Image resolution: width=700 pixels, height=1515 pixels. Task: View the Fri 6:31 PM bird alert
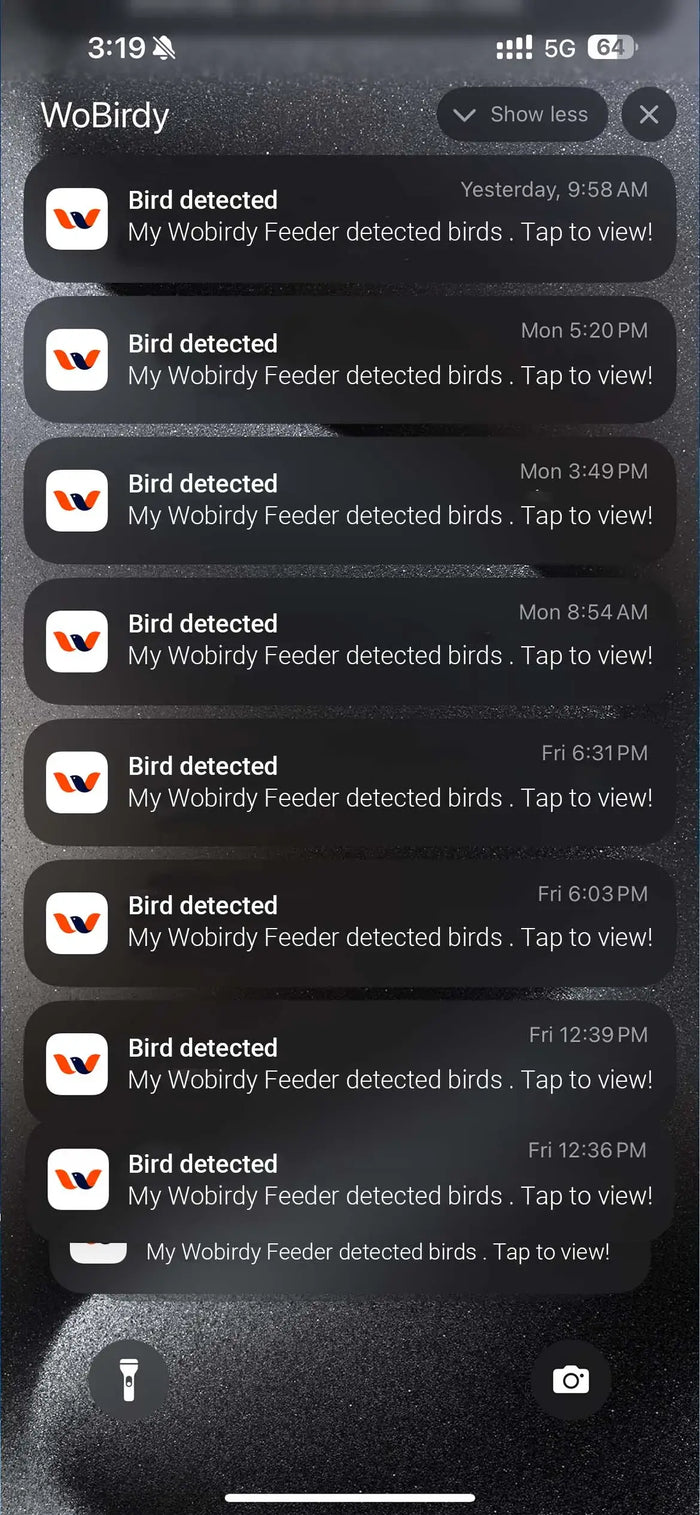tap(350, 782)
